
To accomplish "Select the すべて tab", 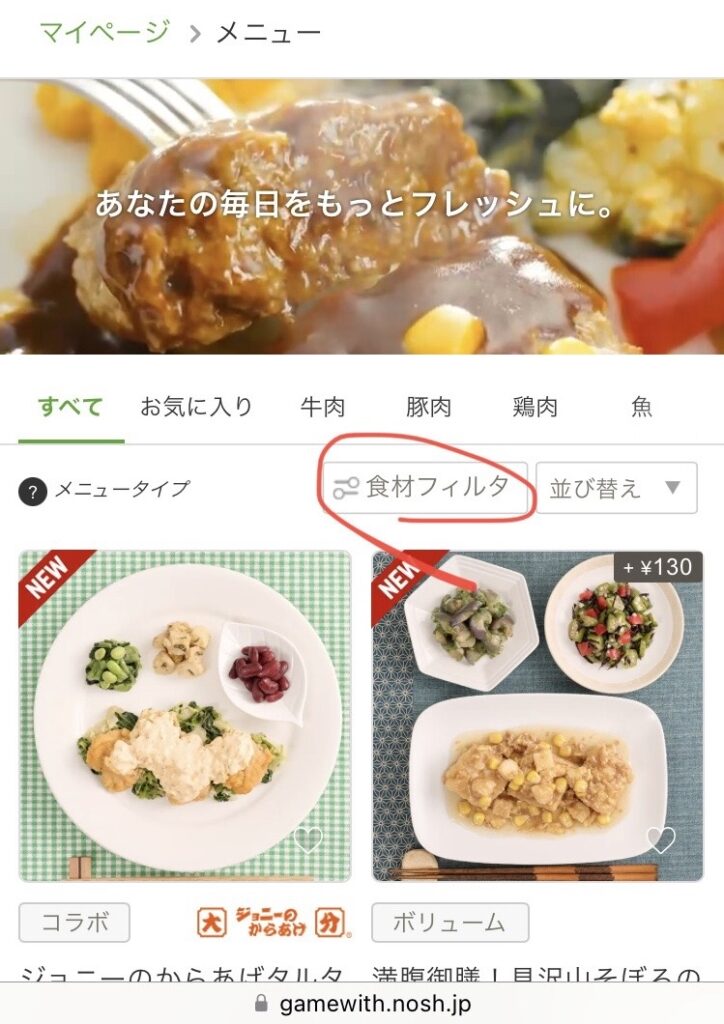I will pyautogui.click(x=70, y=407).
